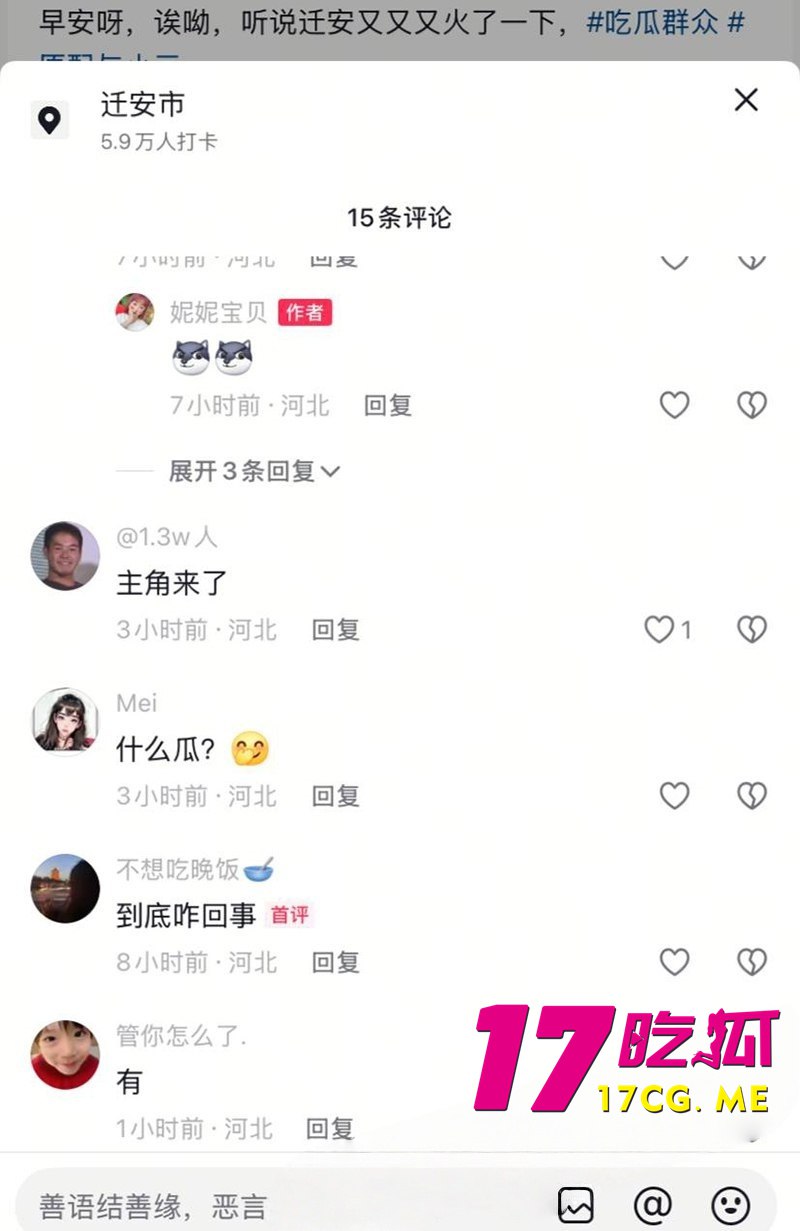Reply to Mei's comment
Viewport: 800px width, 1231px height.
click(335, 796)
